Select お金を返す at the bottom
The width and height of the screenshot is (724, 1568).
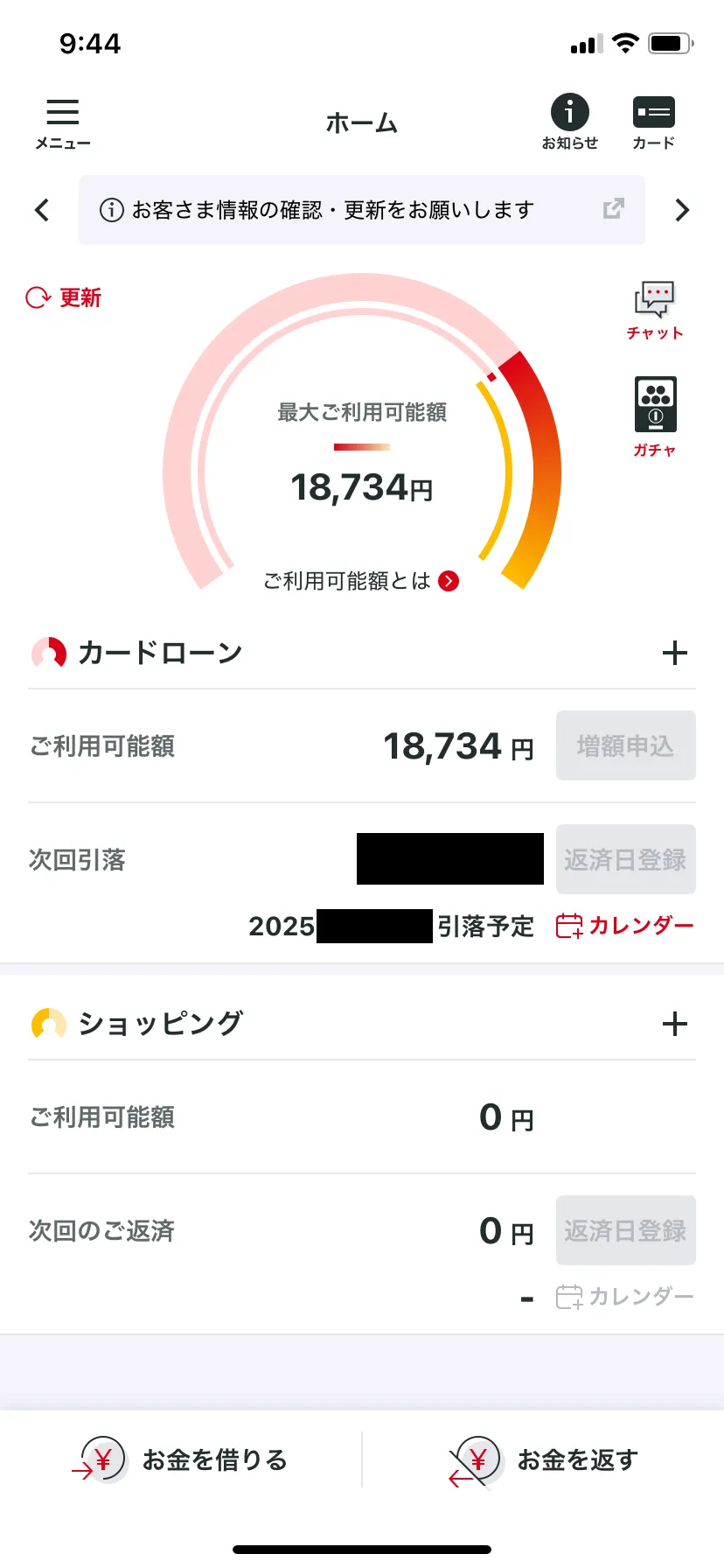pyautogui.click(x=544, y=1459)
